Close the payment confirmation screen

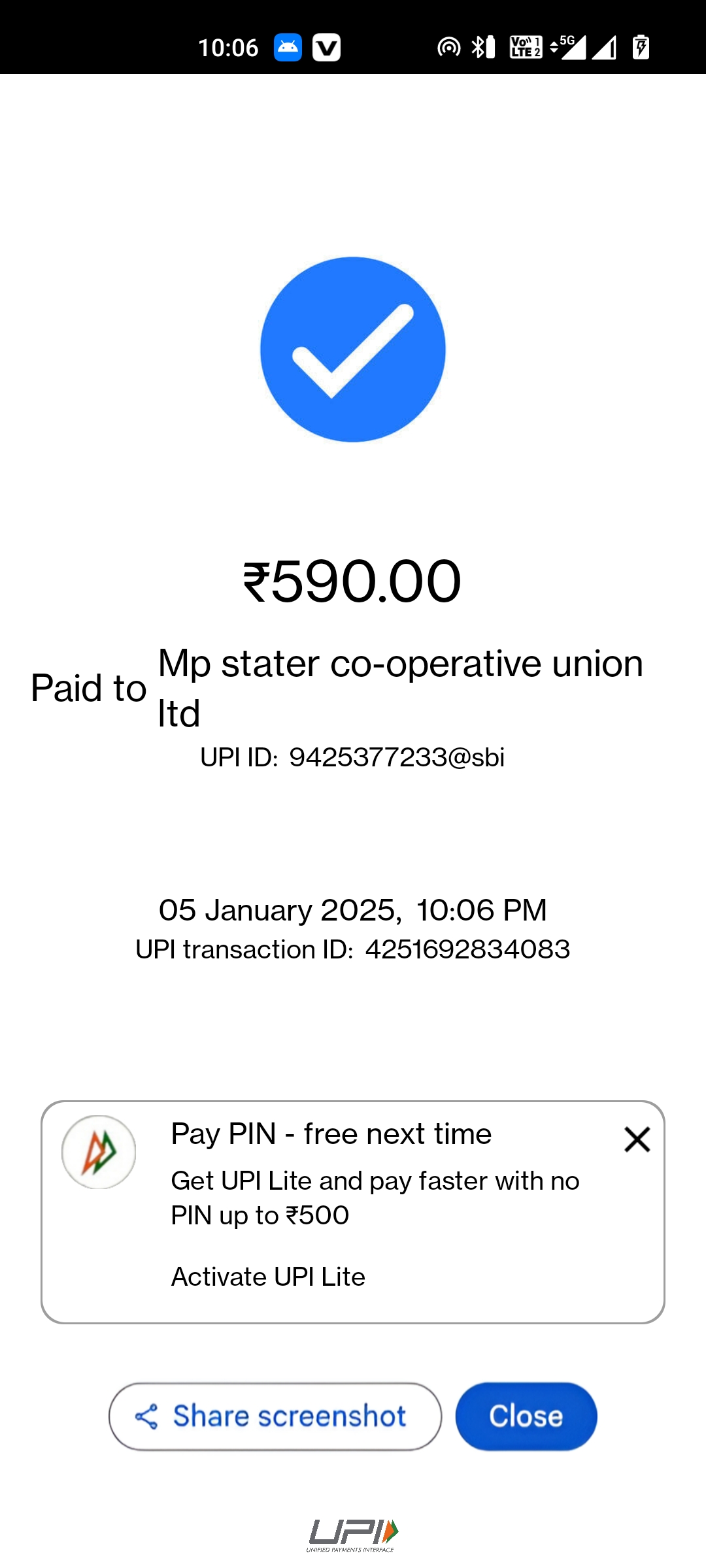(526, 1416)
